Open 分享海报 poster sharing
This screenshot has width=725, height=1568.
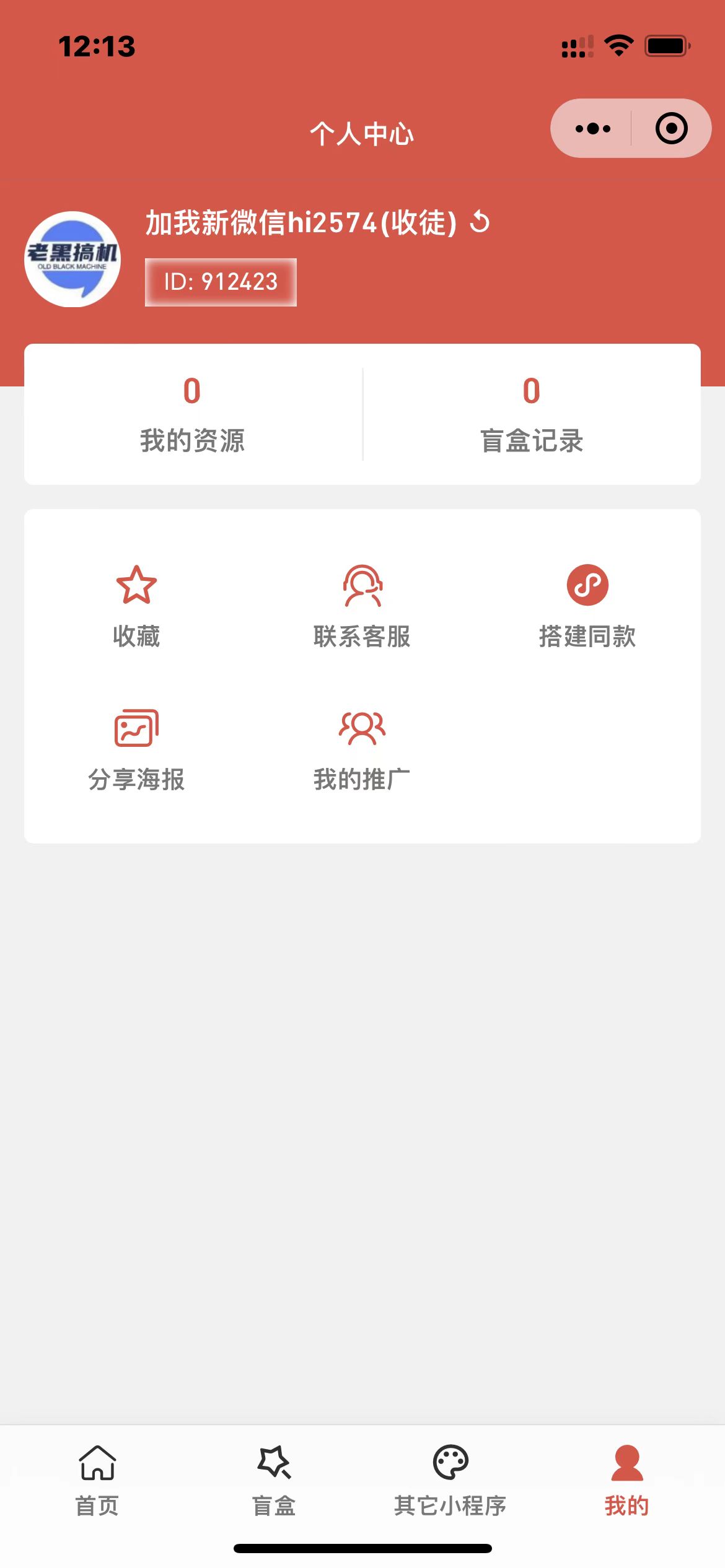pos(136,749)
